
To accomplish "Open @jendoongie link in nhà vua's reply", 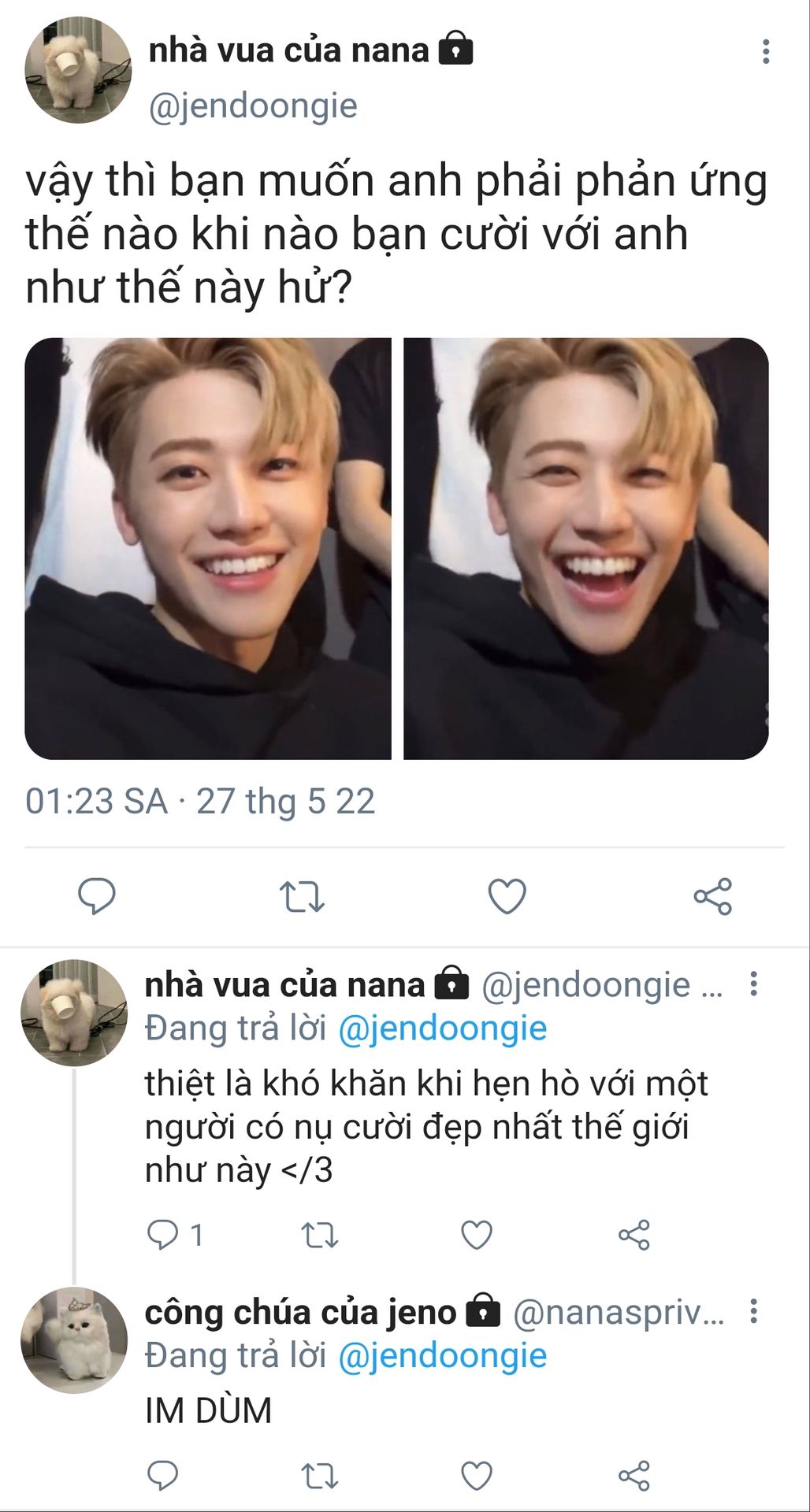I will [x=442, y=1028].
